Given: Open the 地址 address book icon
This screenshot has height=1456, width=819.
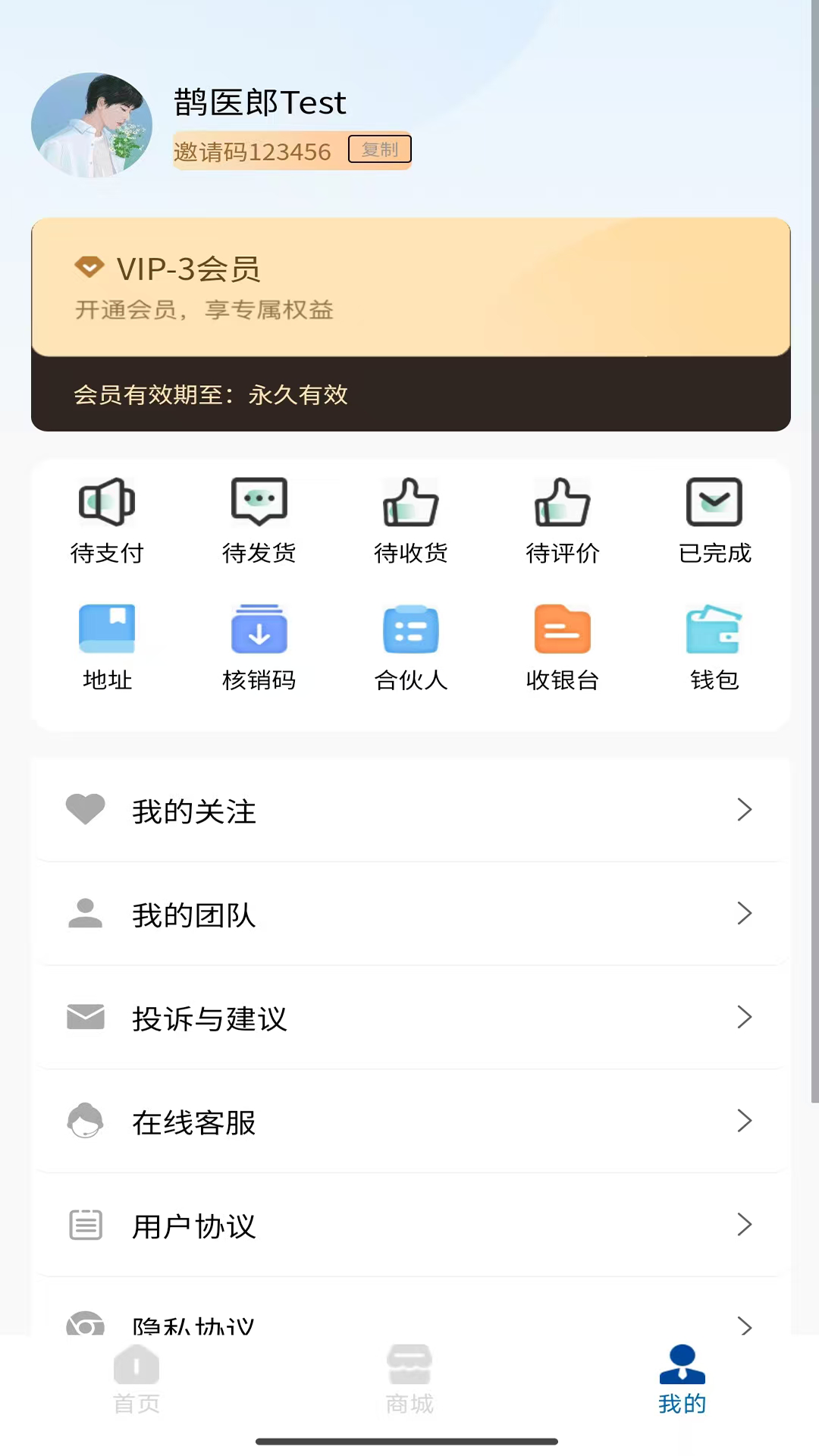Looking at the screenshot, I should pos(107,647).
